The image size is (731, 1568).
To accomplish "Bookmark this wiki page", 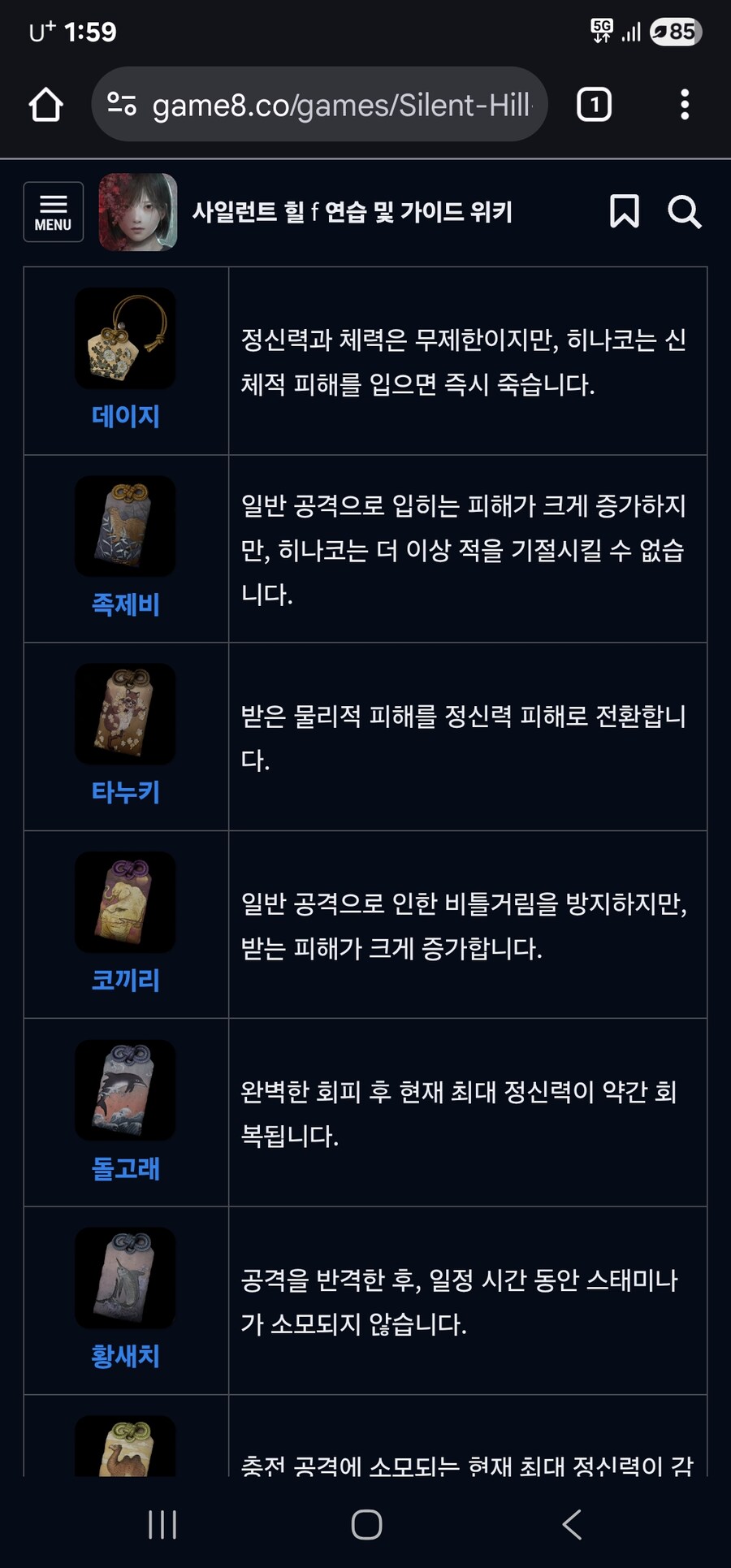I will coord(624,211).
